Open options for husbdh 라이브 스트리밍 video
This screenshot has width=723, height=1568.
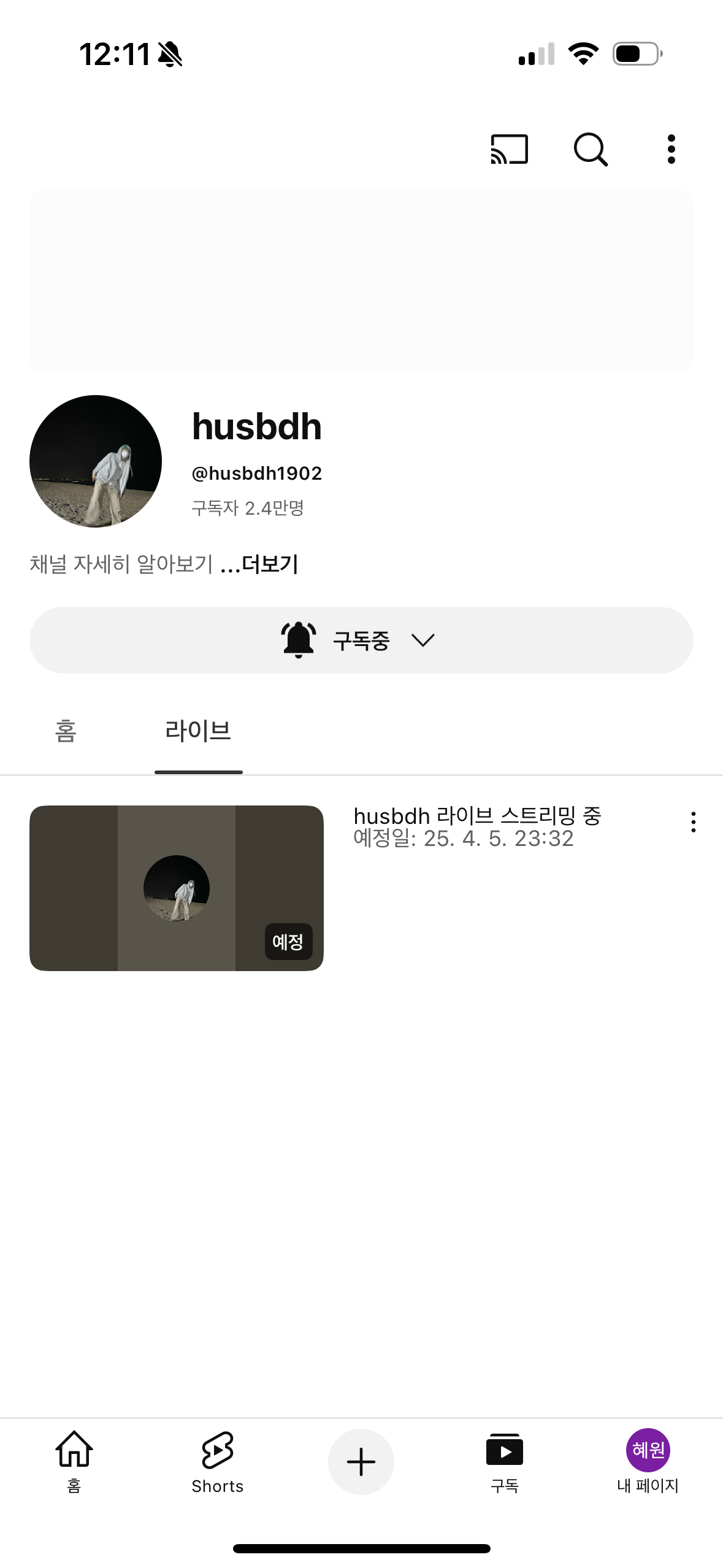tap(693, 822)
